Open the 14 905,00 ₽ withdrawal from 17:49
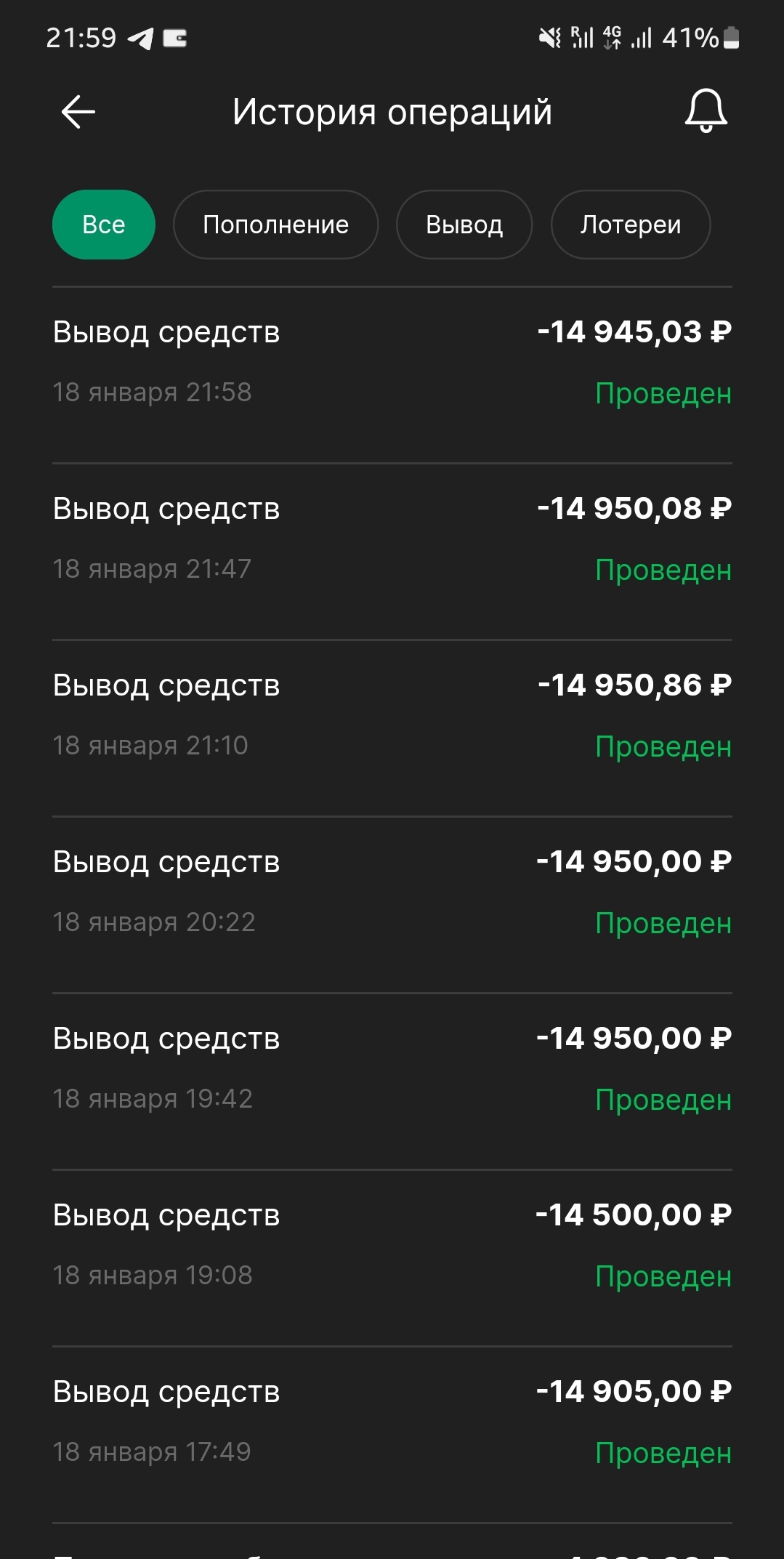This screenshot has width=784, height=1559. 392,1435
